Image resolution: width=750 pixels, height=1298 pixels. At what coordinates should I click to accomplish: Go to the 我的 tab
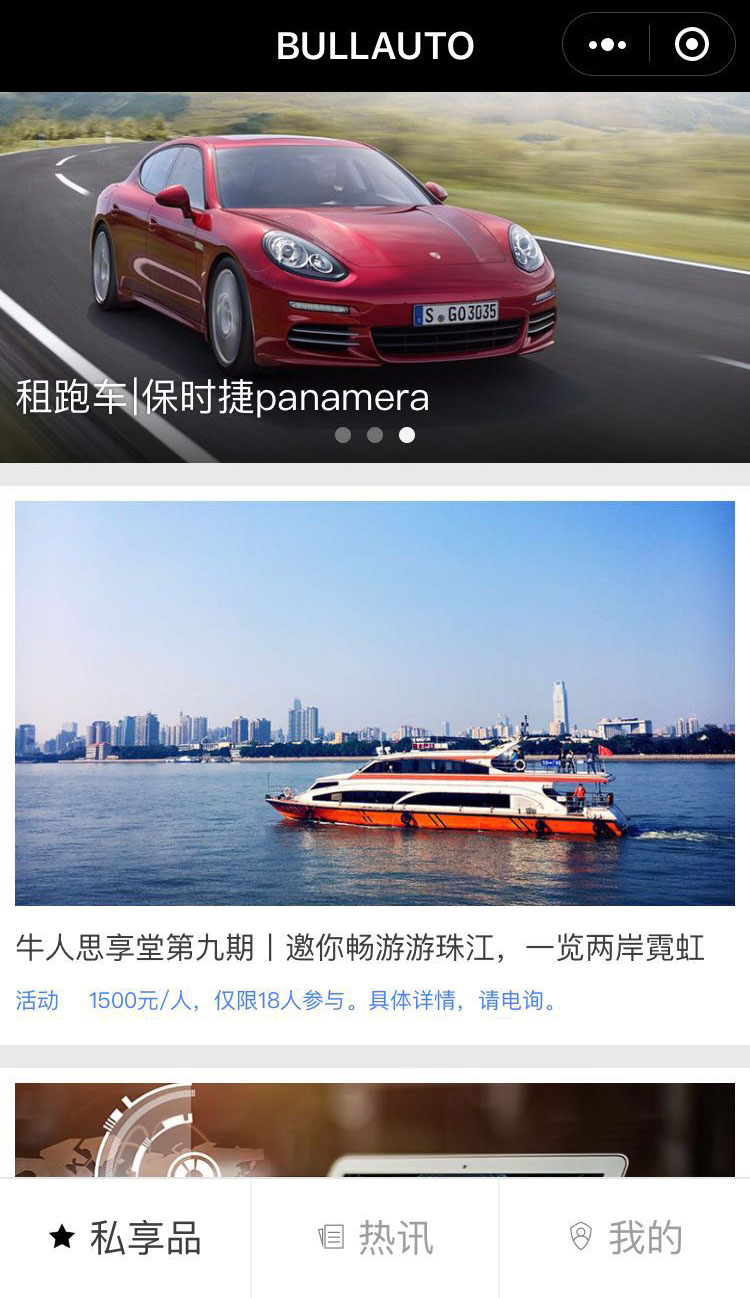click(x=625, y=1238)
